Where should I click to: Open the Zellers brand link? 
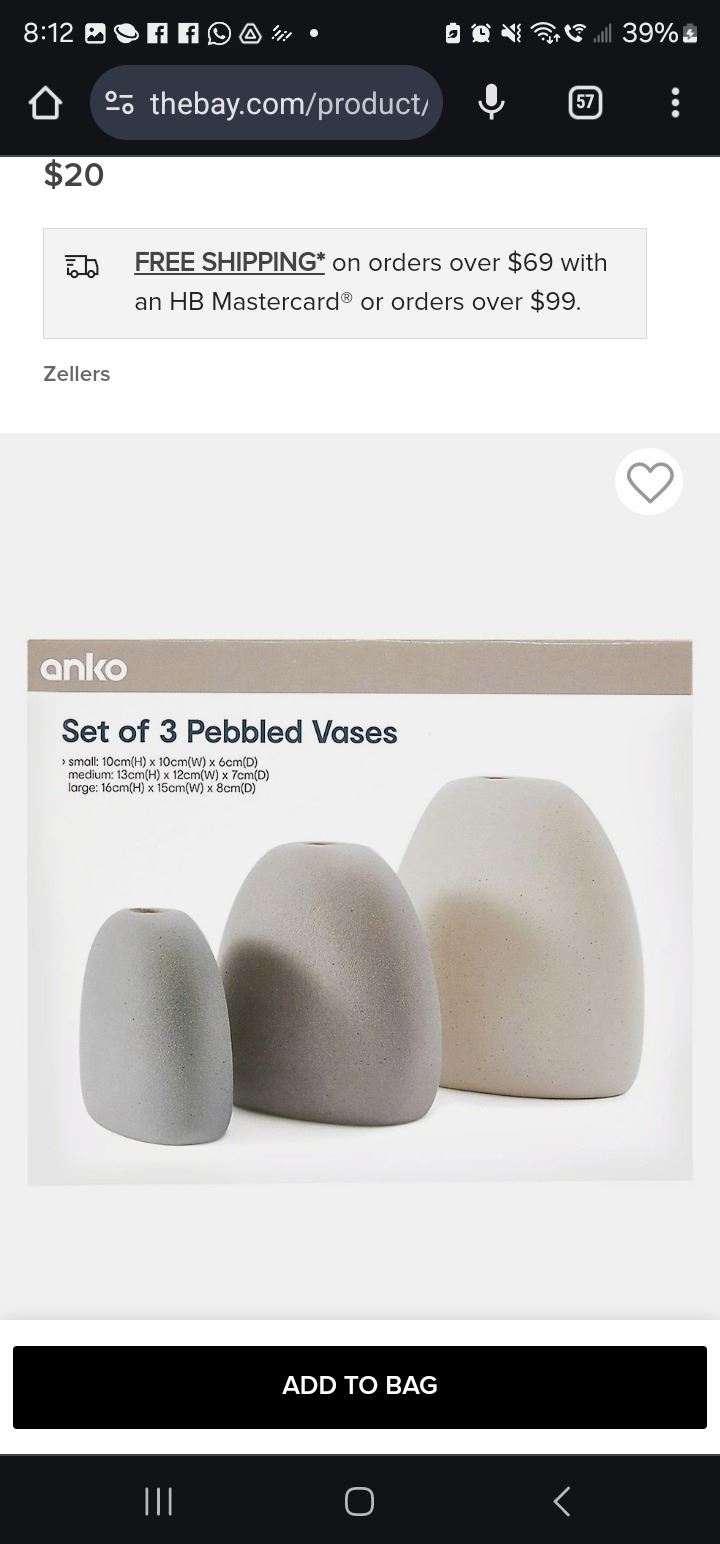(77, 374)
